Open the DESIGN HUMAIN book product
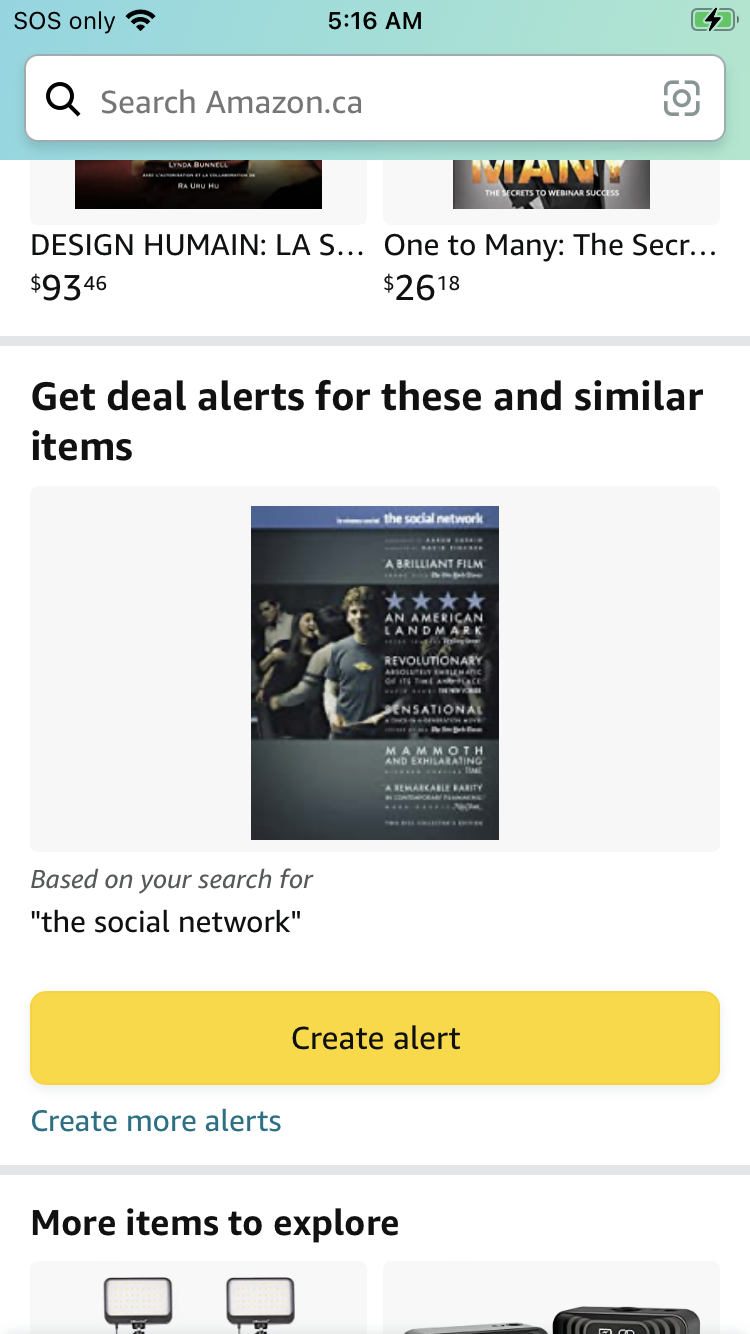750x1334 pixels. tap(198, 246)
